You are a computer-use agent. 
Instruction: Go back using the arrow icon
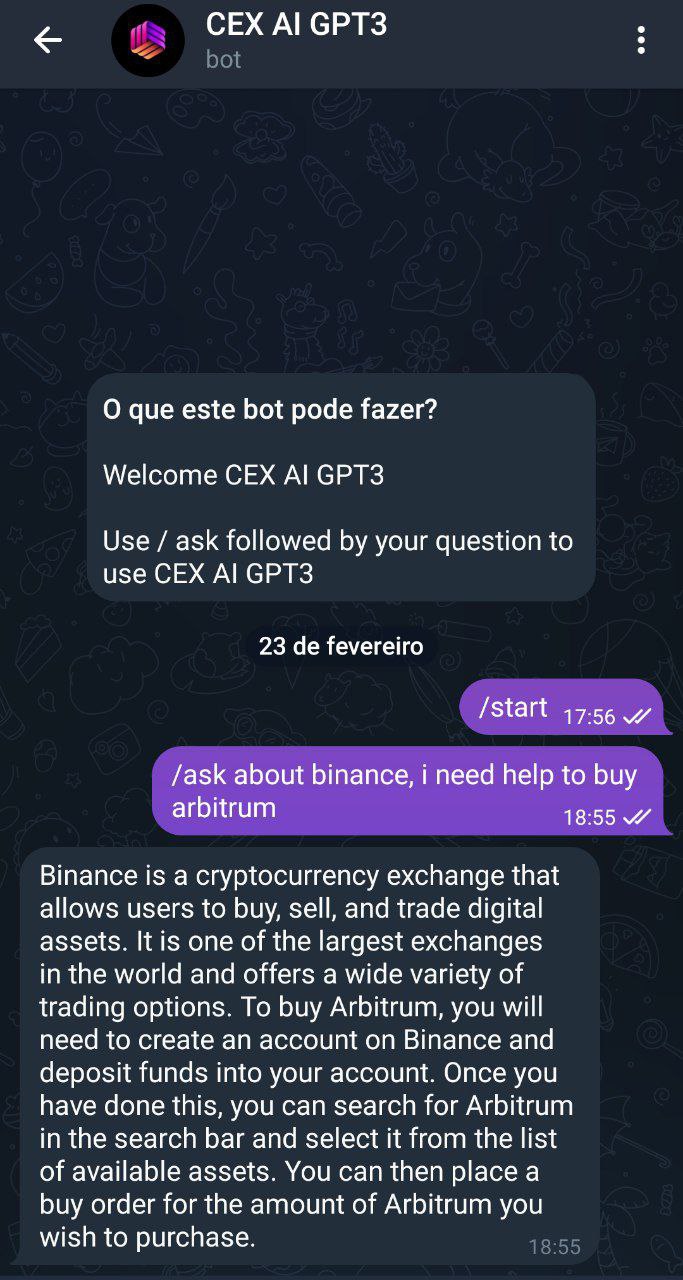coord(47,40)
